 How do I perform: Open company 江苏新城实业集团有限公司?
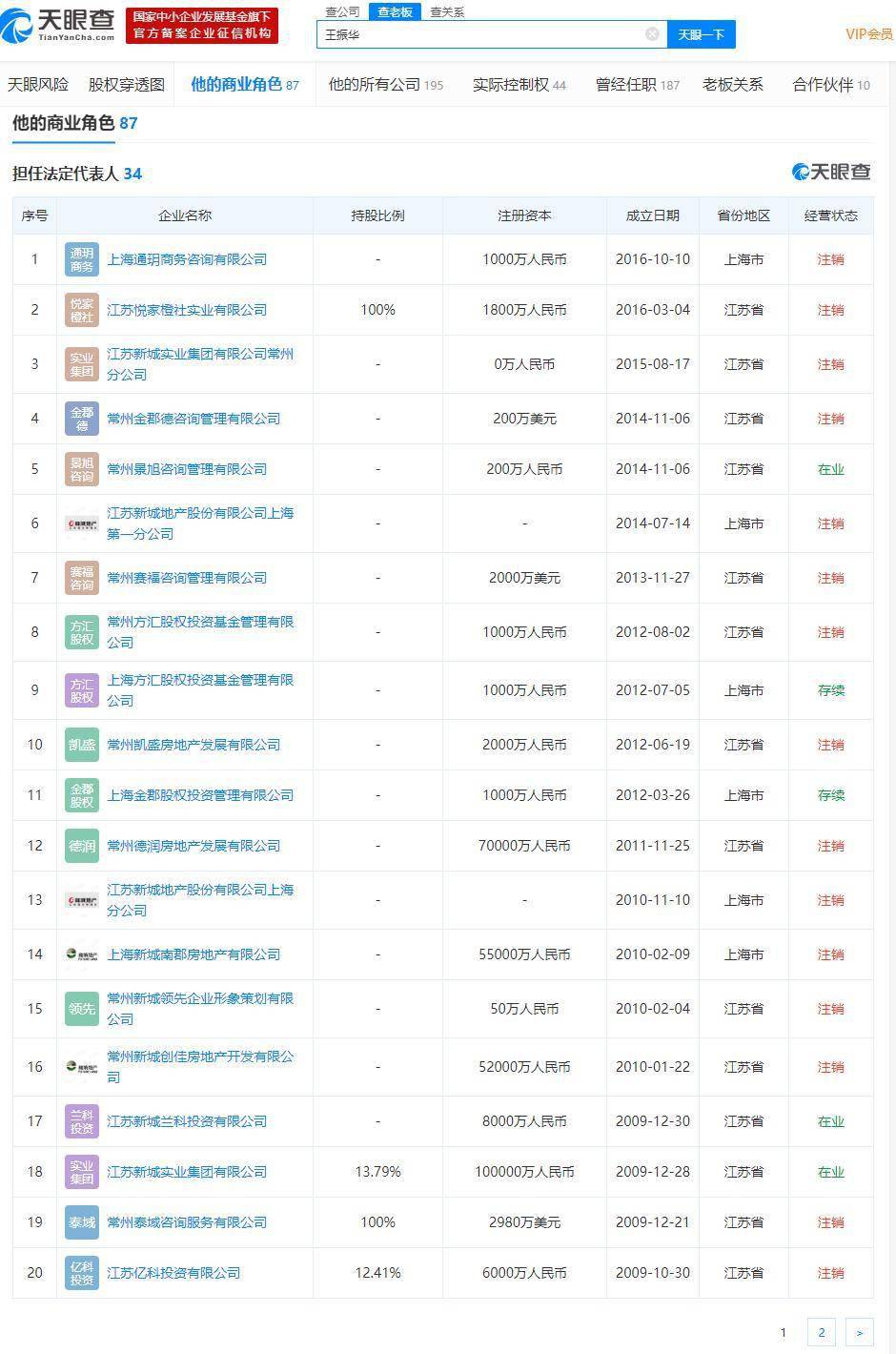click(x=187, y=1172)
